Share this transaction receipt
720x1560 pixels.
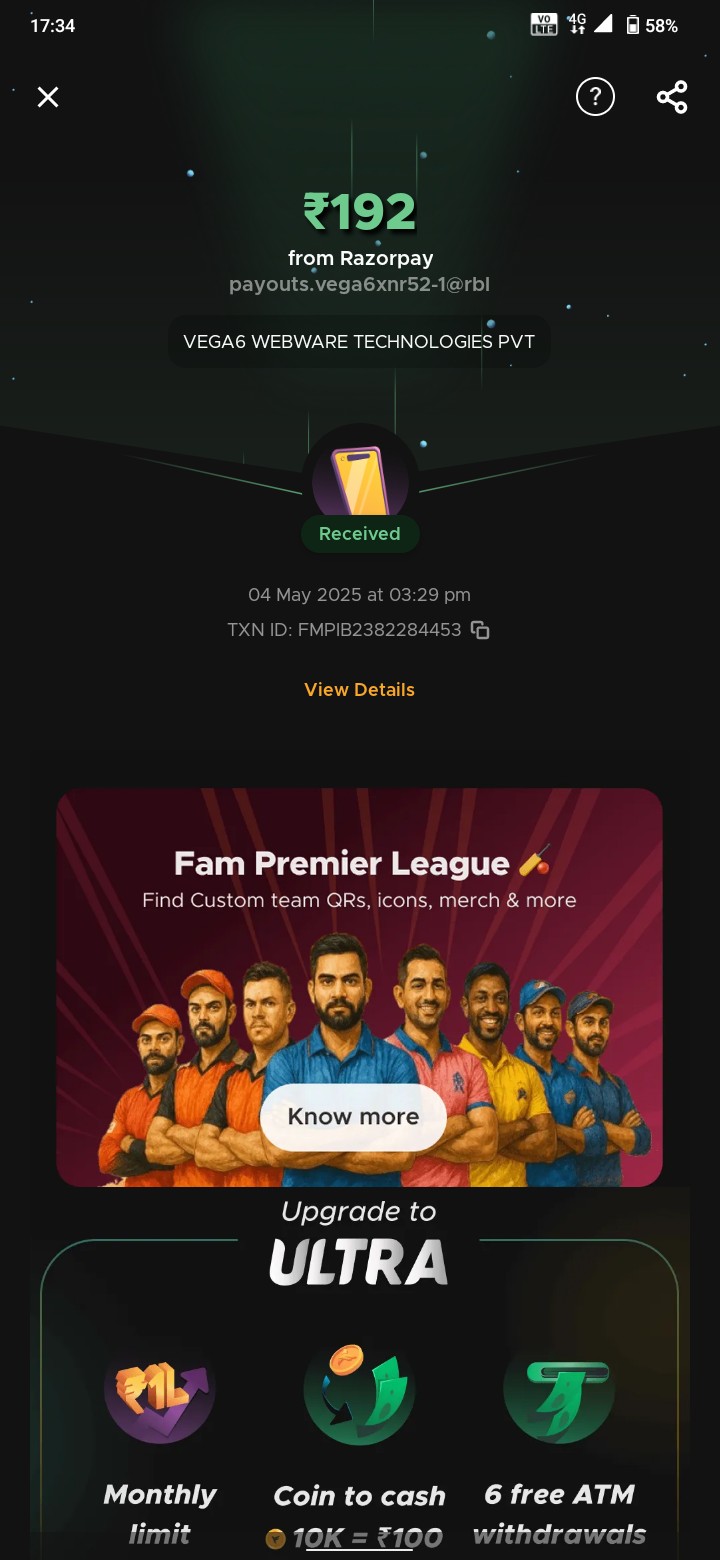coord(672,97)
